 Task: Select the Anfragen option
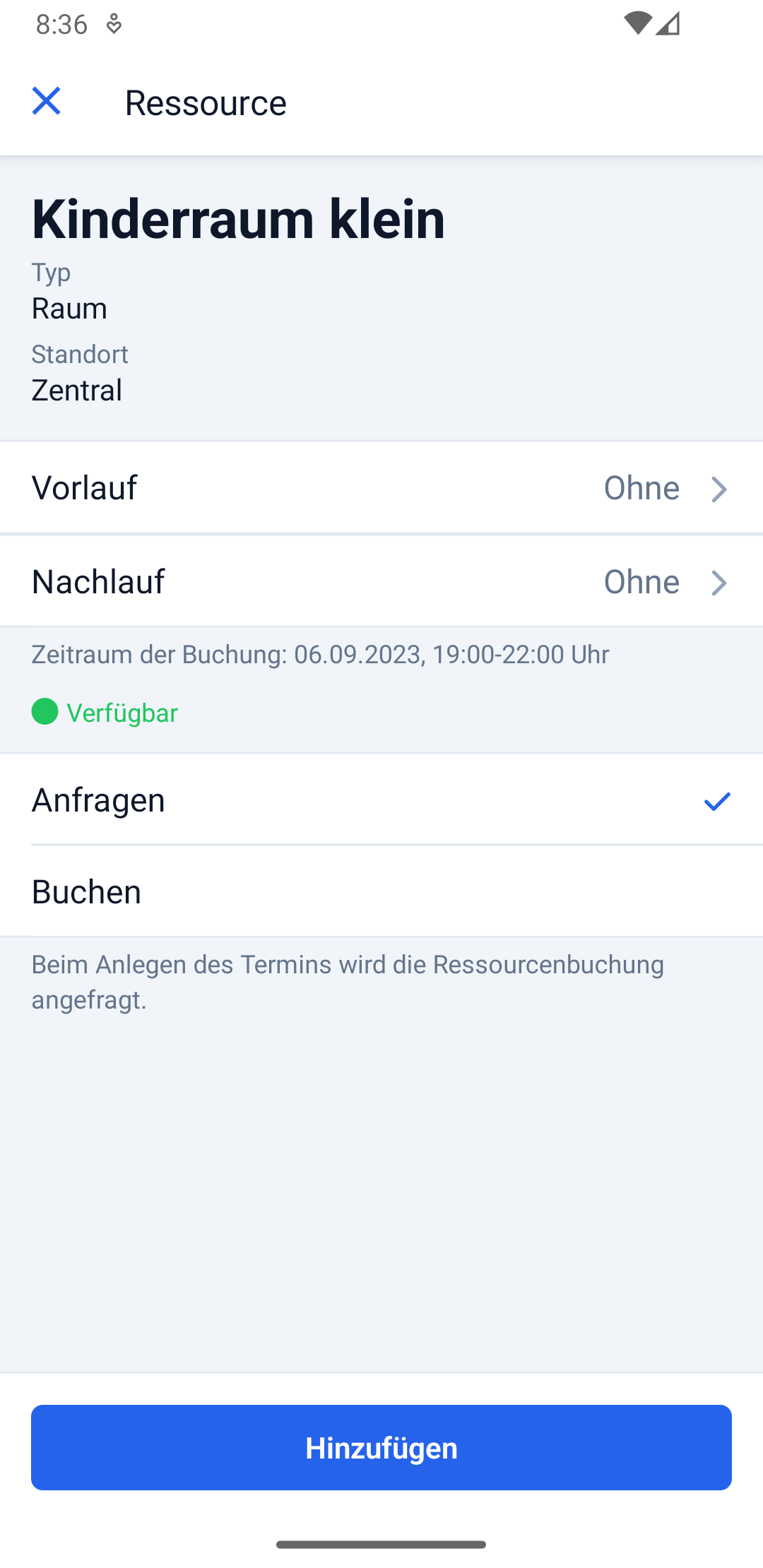coord(381,800)
